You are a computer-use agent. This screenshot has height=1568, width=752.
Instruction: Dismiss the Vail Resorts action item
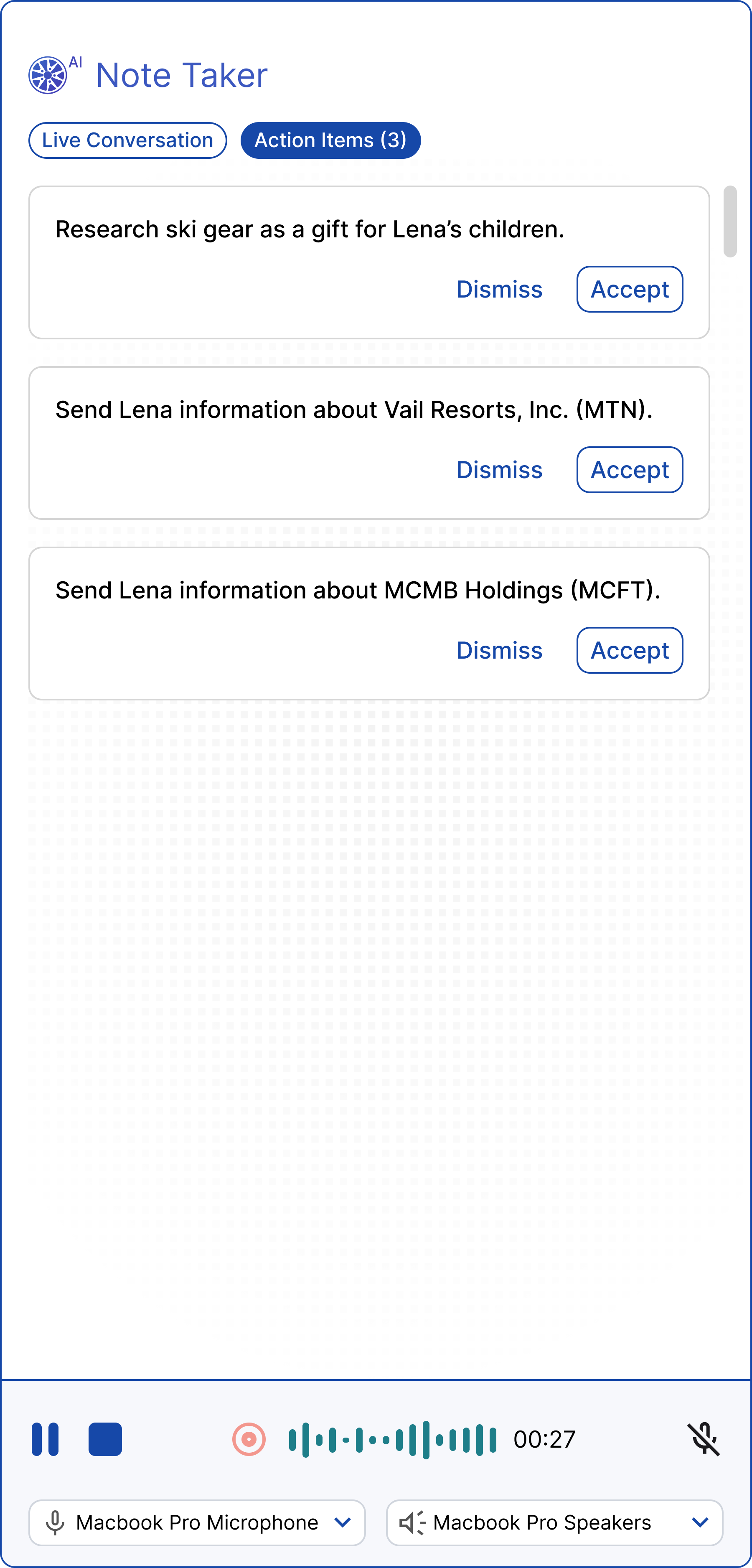[499, 470]
